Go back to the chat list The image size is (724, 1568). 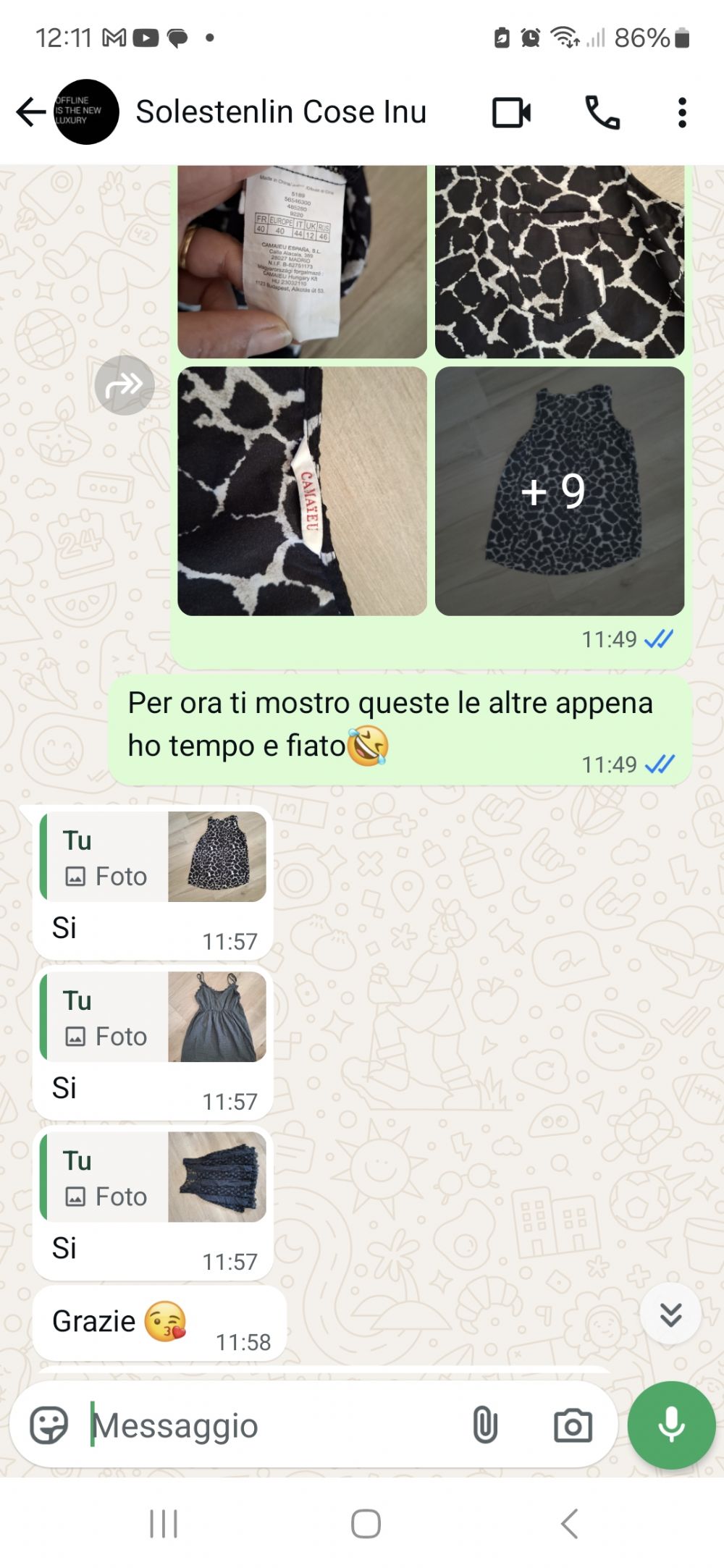[31, 112]
